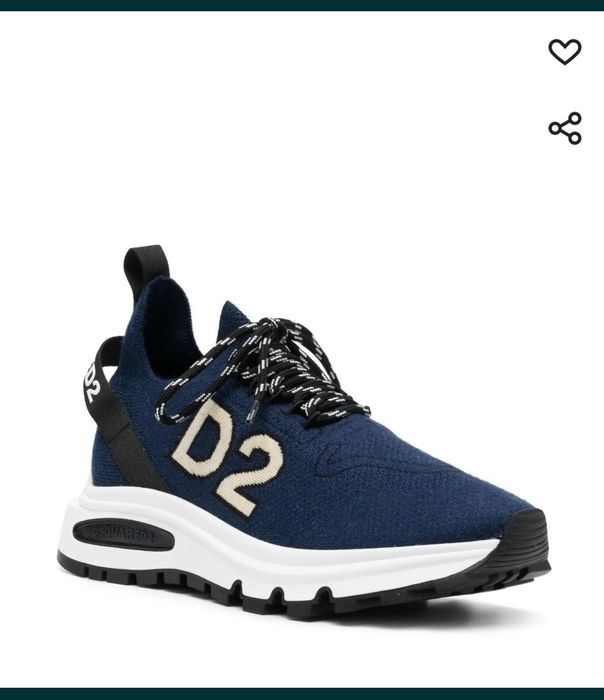
Task: Share this D2 sneaker product
Action: (565, 128)
